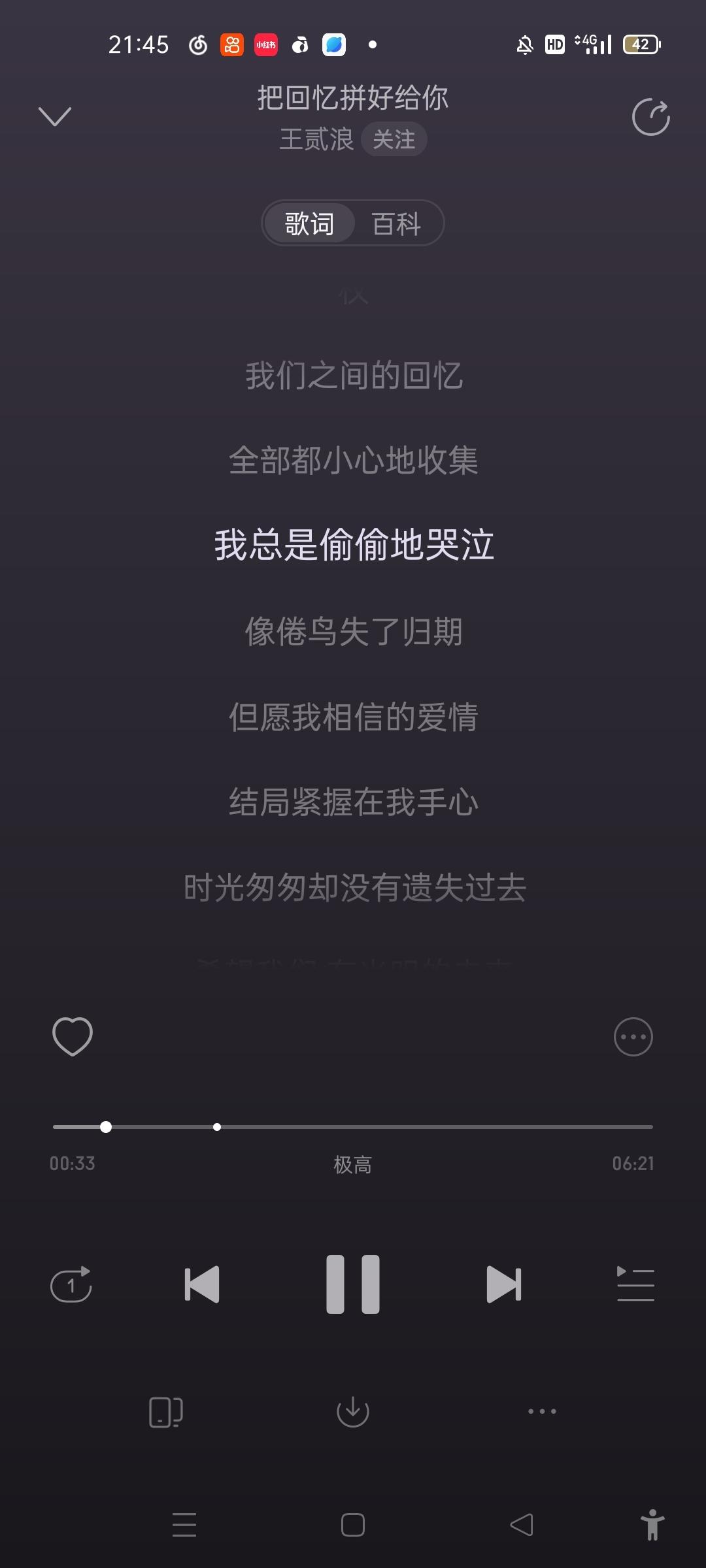706x1568 pixels.
Task: Open the device casting icon
Action: (x=166, y=1412)
